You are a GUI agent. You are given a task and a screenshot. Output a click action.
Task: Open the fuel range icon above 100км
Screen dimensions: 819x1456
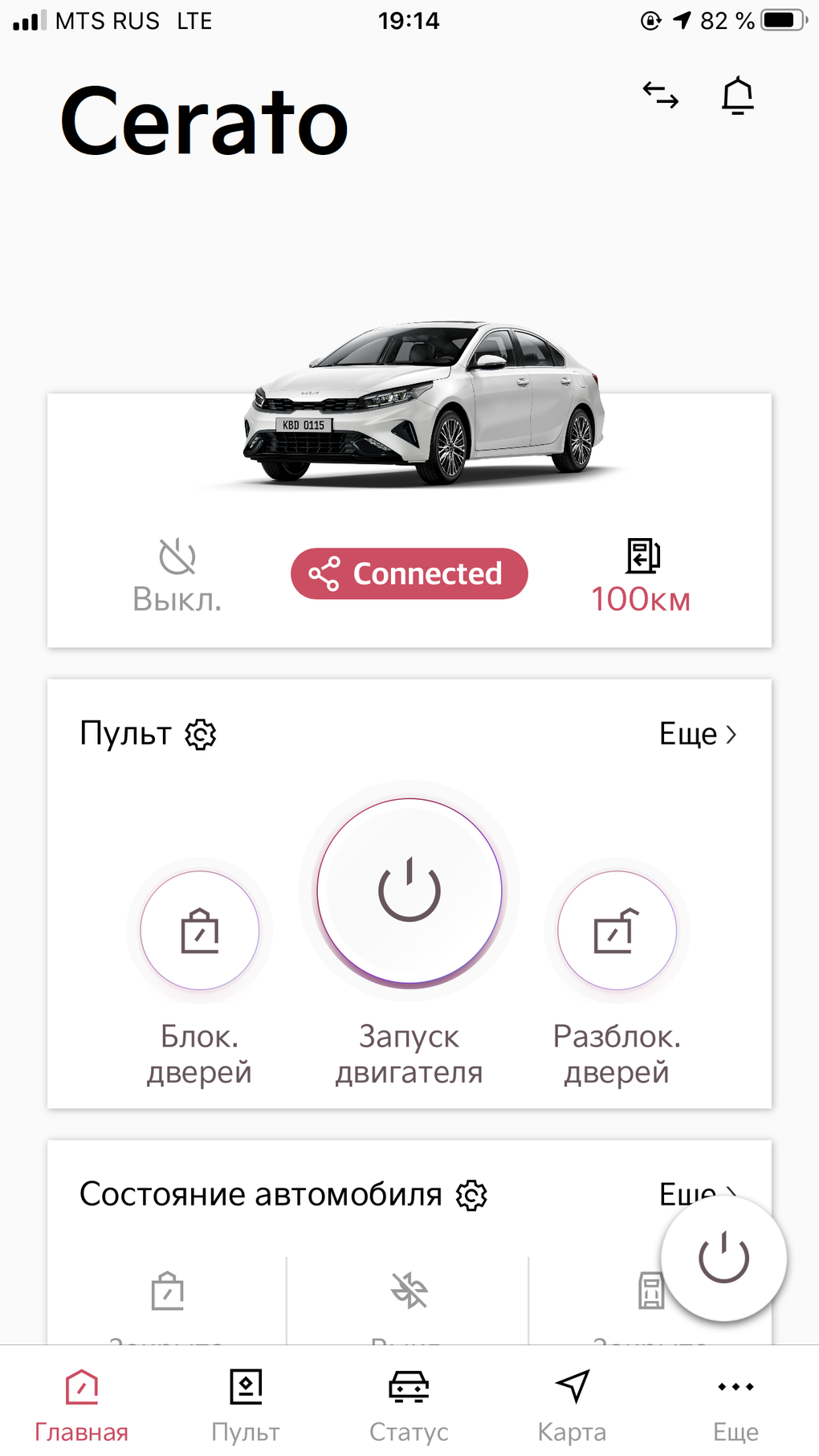[641, 556]
